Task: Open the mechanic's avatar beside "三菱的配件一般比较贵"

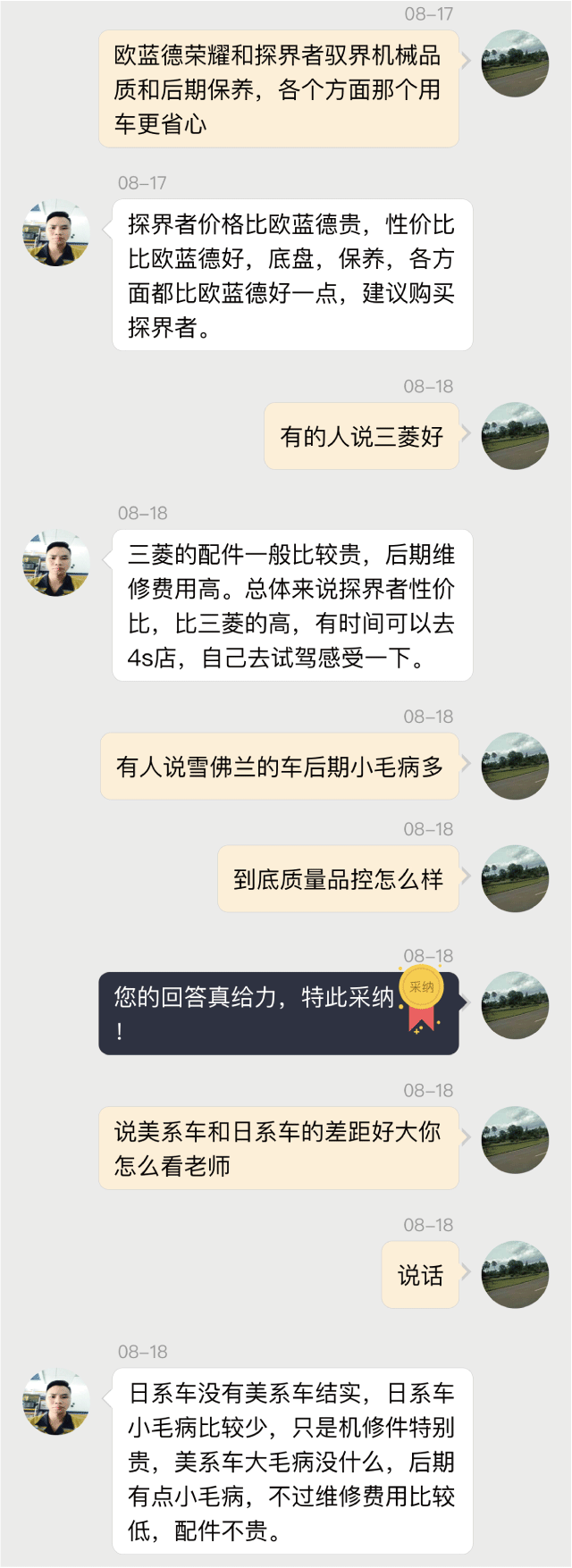Action: pyautogui.click(x=56, y=563)
